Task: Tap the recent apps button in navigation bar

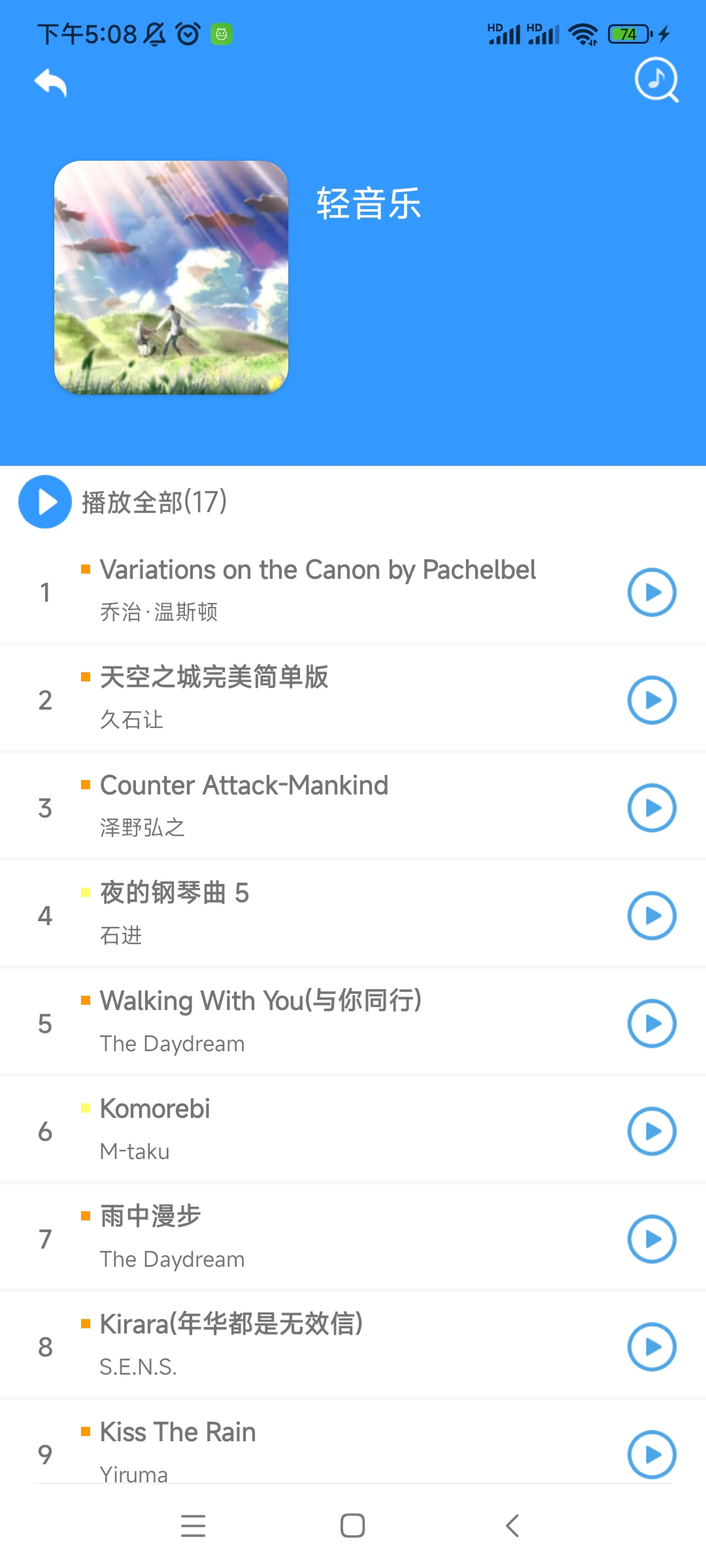Action: 193,1525
